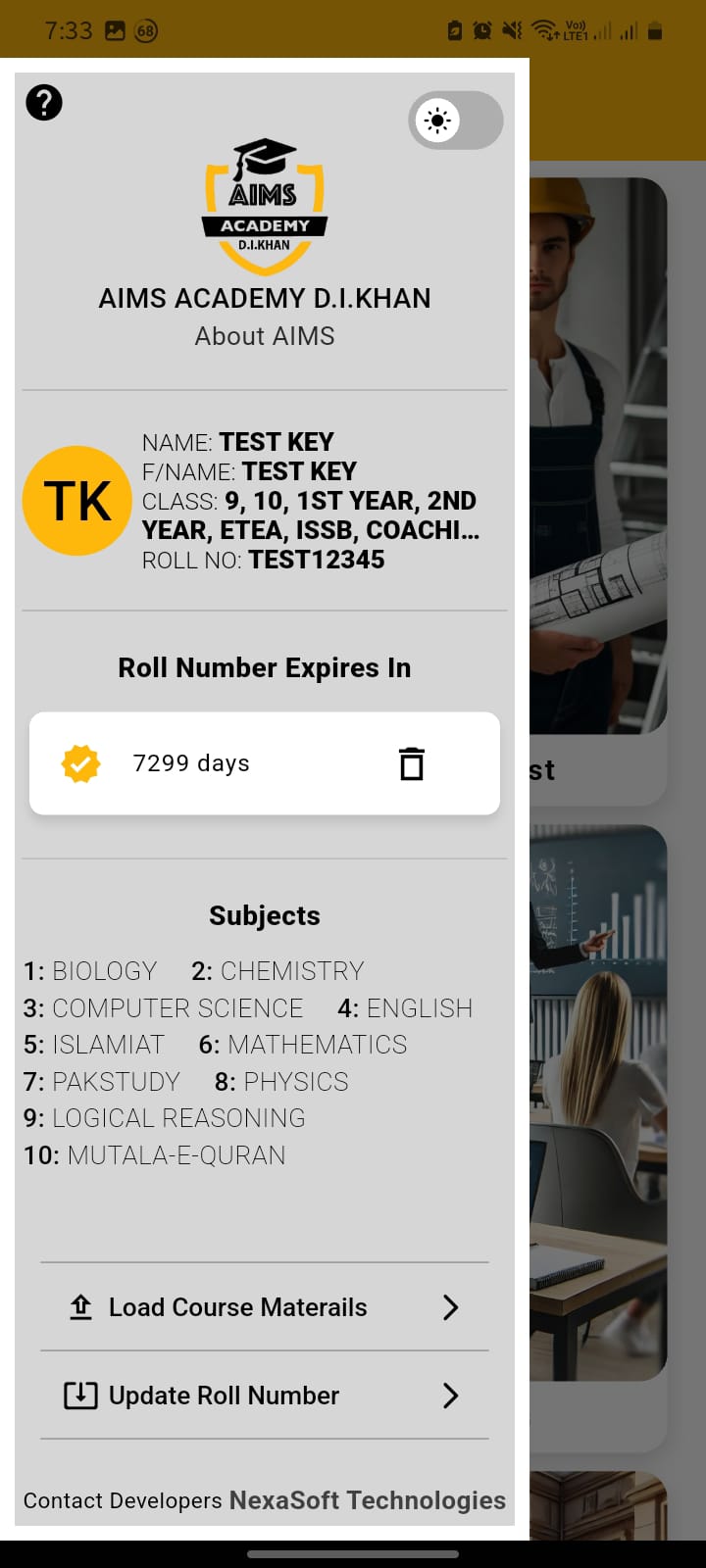Tap the Load Course Materails label
The image size is (706, 1568).
pyautogui.click(x=237, y=1306)
